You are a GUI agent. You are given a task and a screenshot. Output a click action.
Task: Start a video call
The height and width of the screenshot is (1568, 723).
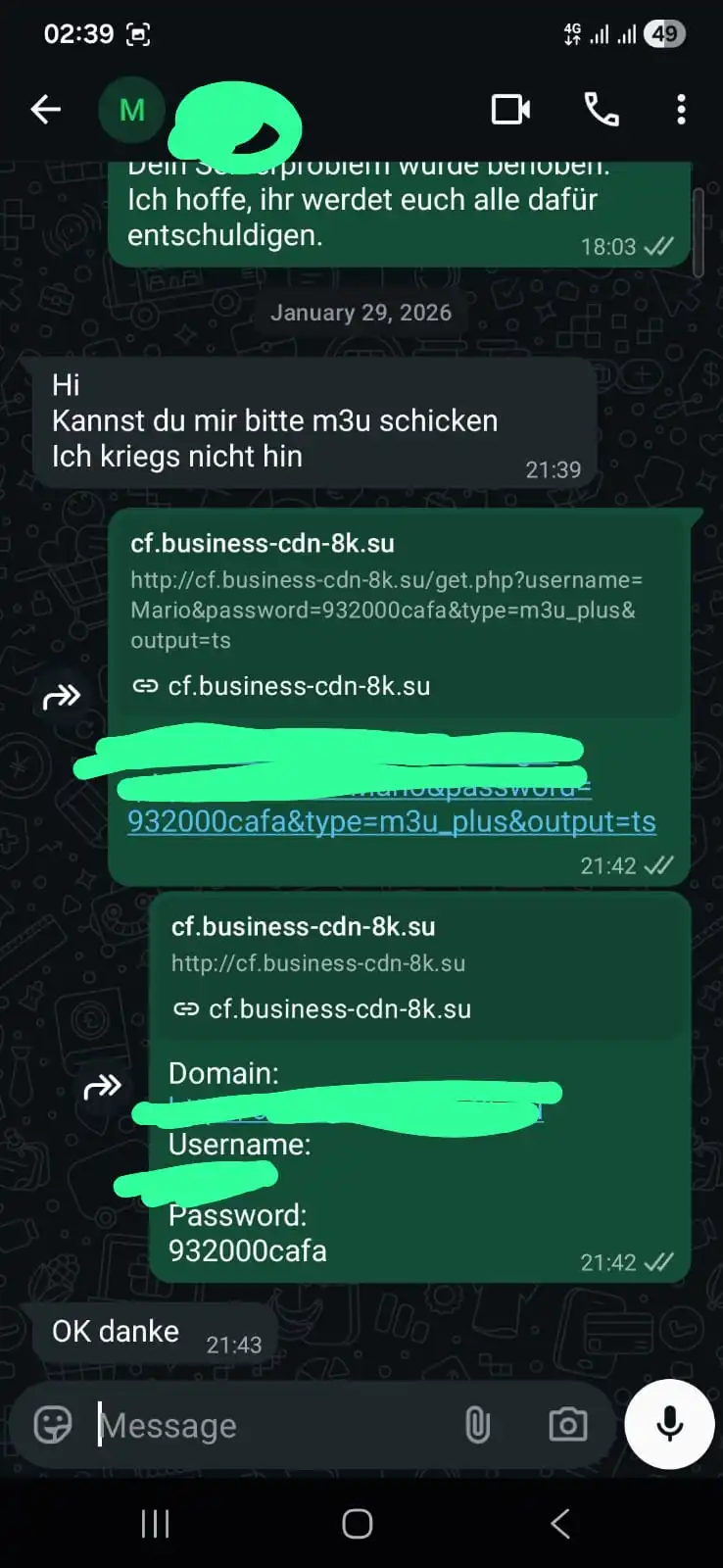pos(510,110)
